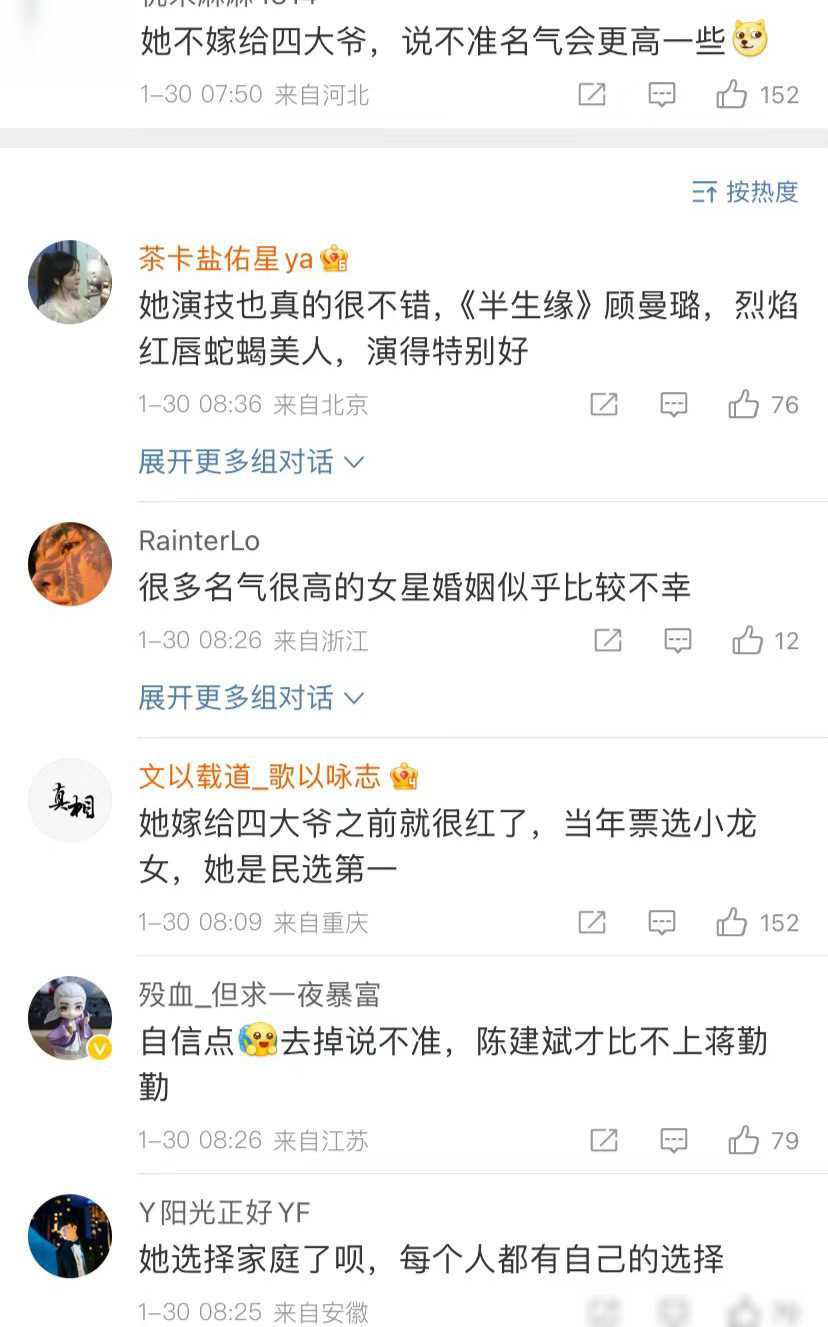Click the VIP badge beside 茶卡盐佑星ya
Viewport: 828px width, 1327px height.
333,258
